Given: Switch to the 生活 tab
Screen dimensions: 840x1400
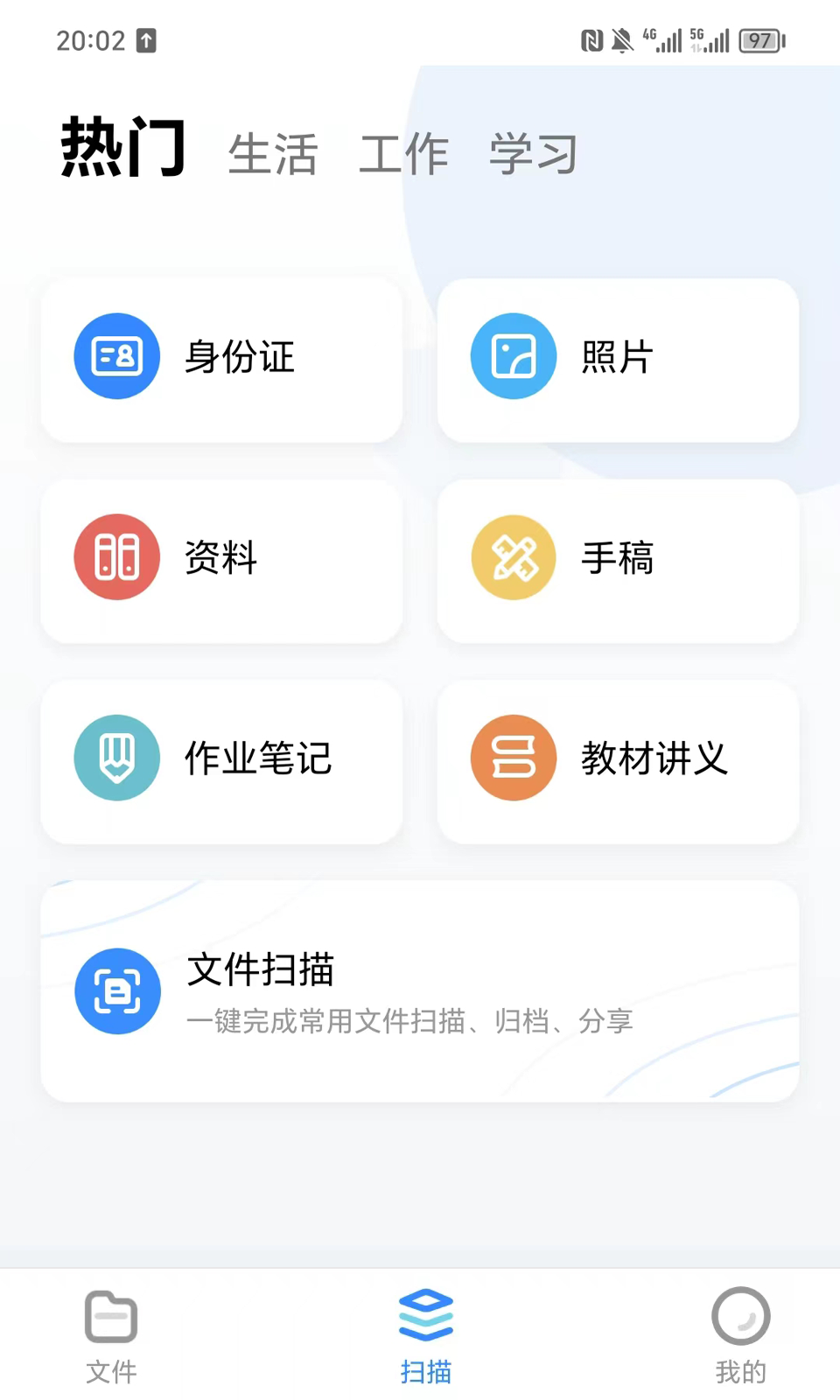Looking at the screenshot, I should pyautogui.click(x=272, y=156).
